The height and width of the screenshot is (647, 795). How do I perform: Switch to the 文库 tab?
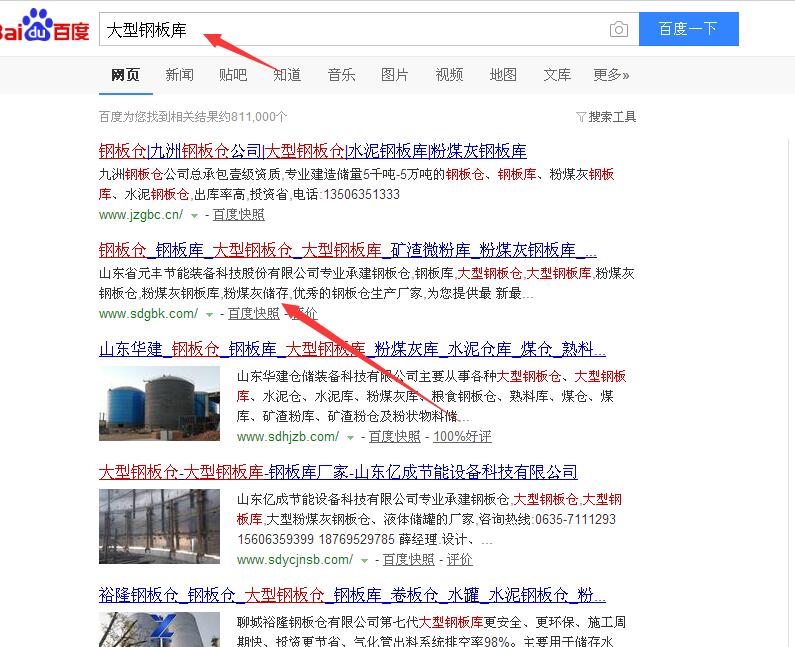557,75
